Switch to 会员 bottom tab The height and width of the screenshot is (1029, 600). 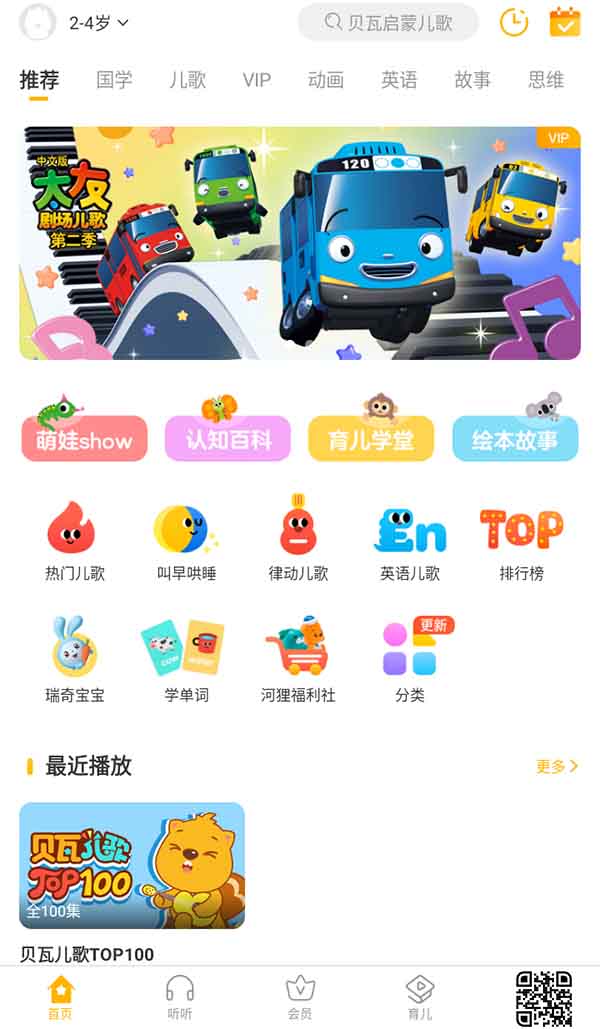coord(300,997)
